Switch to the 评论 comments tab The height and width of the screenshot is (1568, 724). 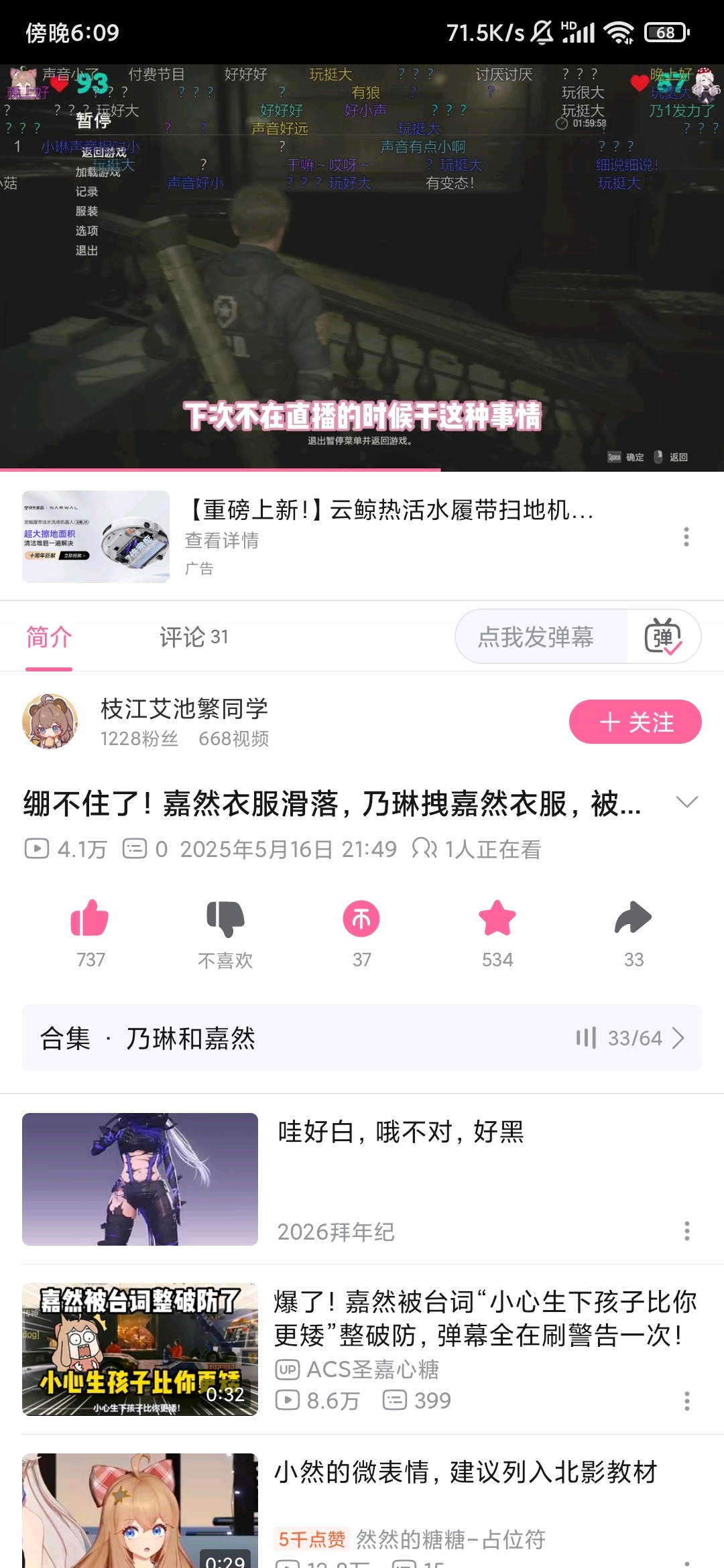click(193, 637)
